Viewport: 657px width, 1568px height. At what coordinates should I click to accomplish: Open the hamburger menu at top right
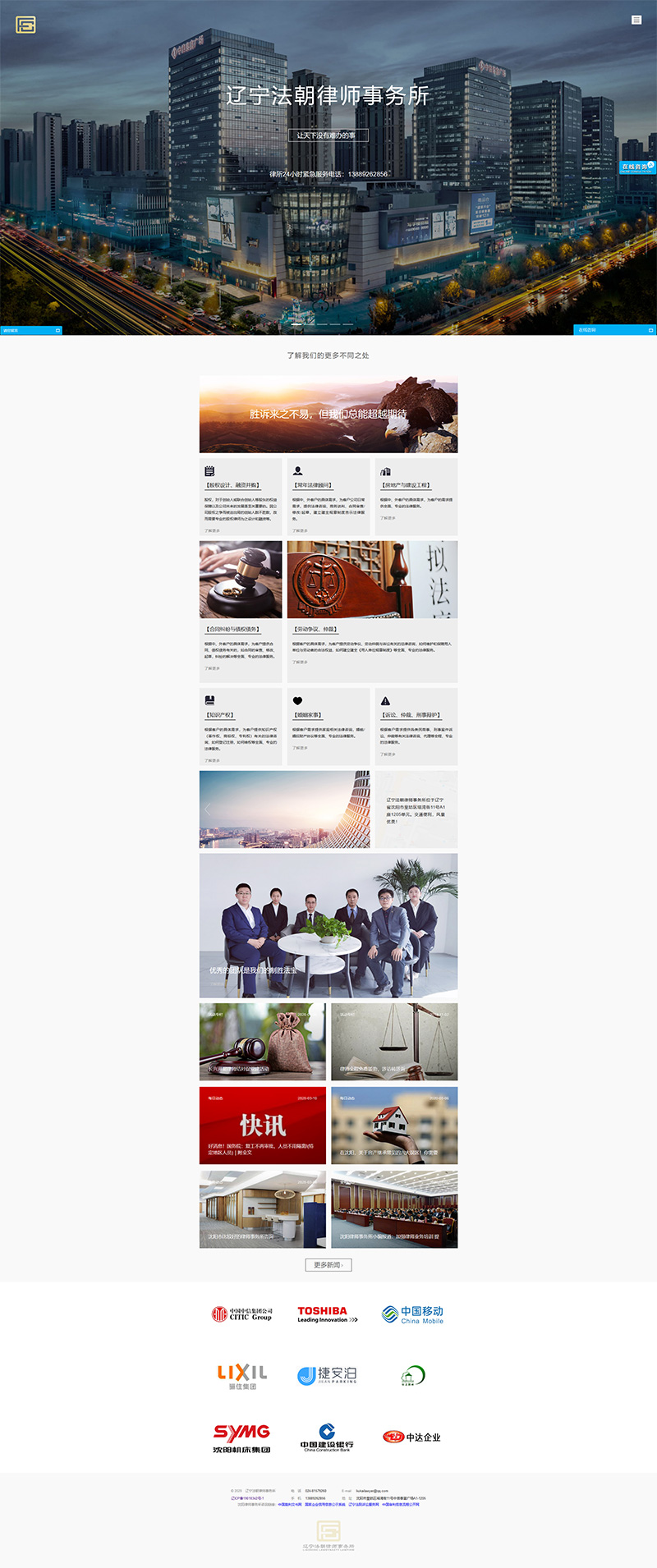(636, 20)
